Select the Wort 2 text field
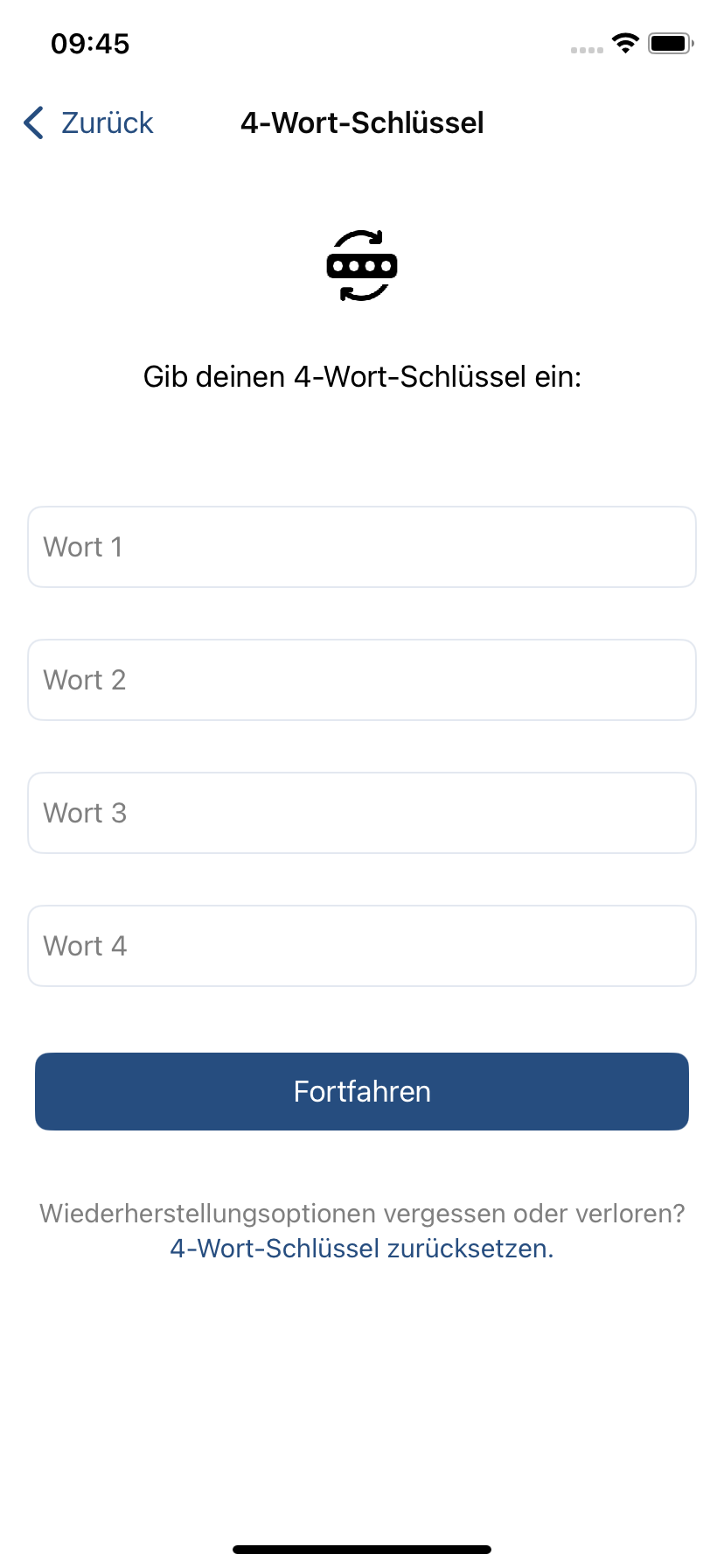Screen dimensions: 724x1568 point(362,680)
